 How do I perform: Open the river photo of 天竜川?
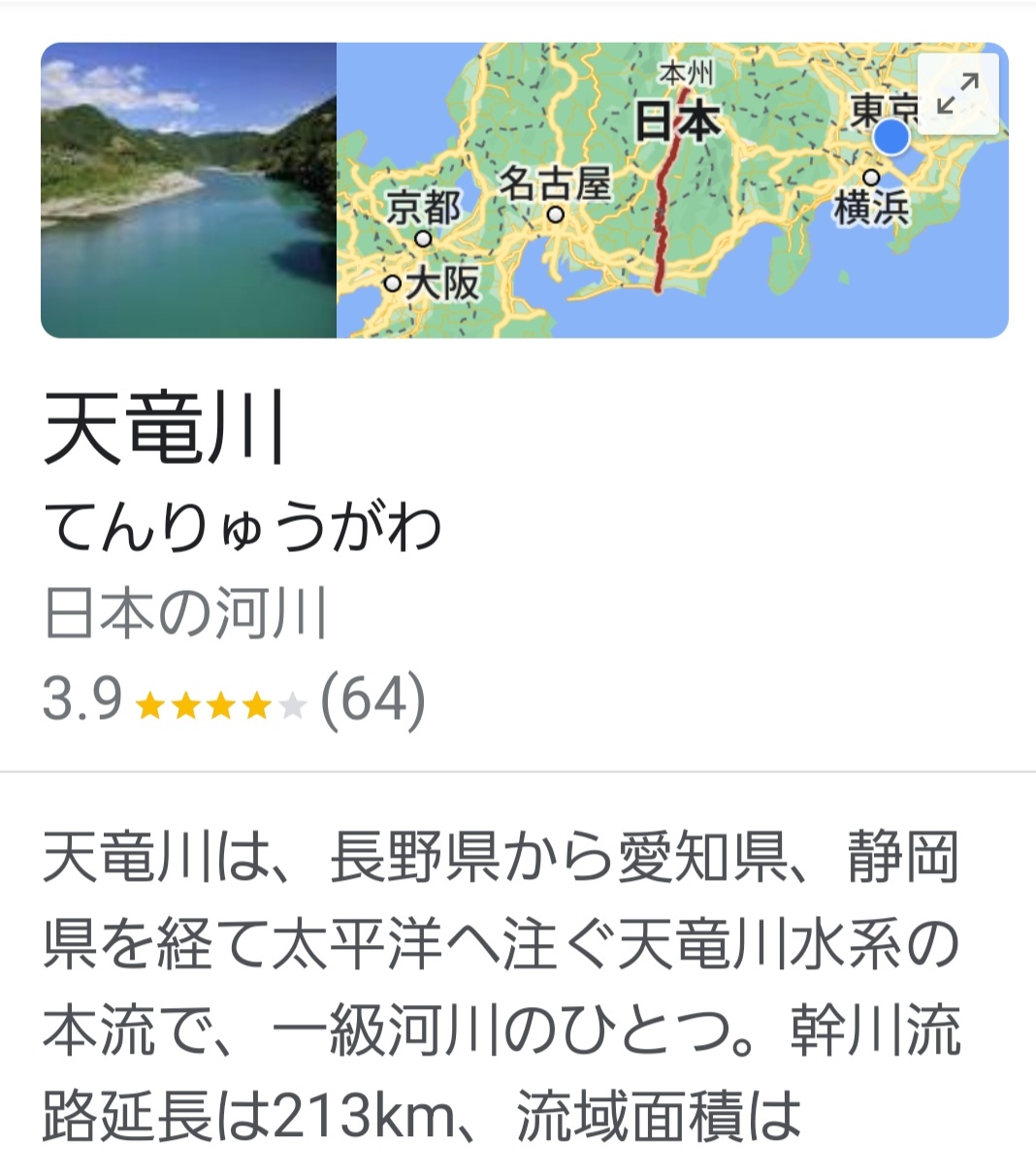(188, 190)
